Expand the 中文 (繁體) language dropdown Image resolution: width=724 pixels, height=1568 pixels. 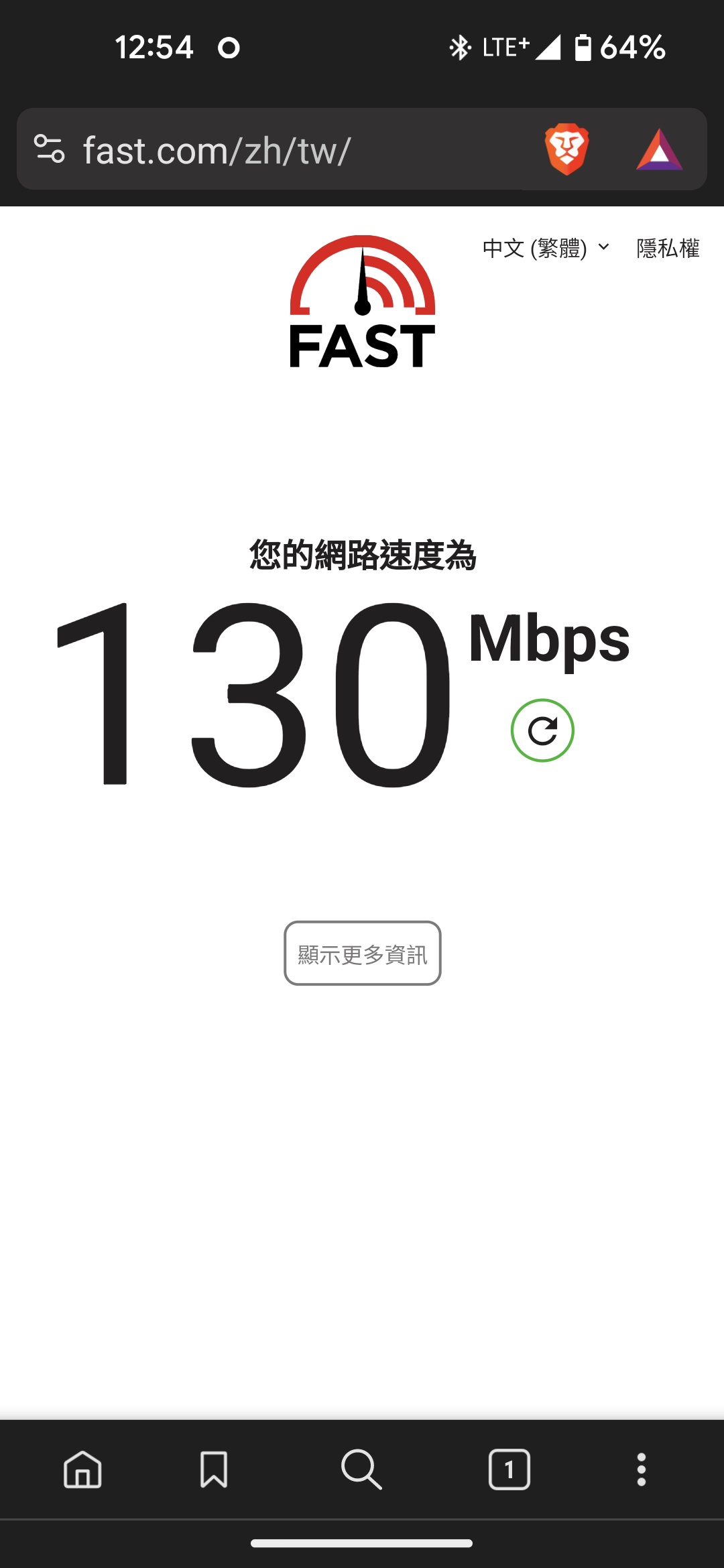point(546,249)
